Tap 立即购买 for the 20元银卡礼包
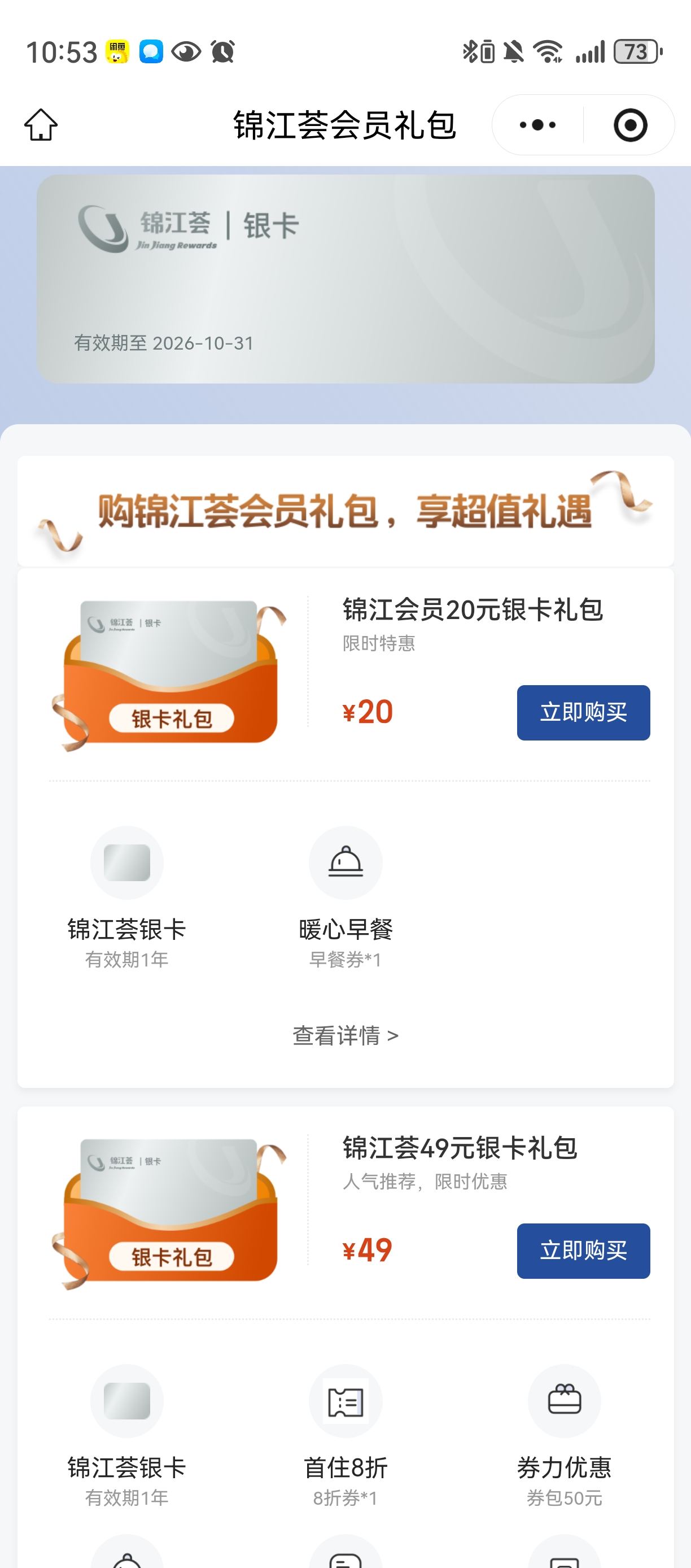This screenshot has height=1568, width=691. point(583,713)
